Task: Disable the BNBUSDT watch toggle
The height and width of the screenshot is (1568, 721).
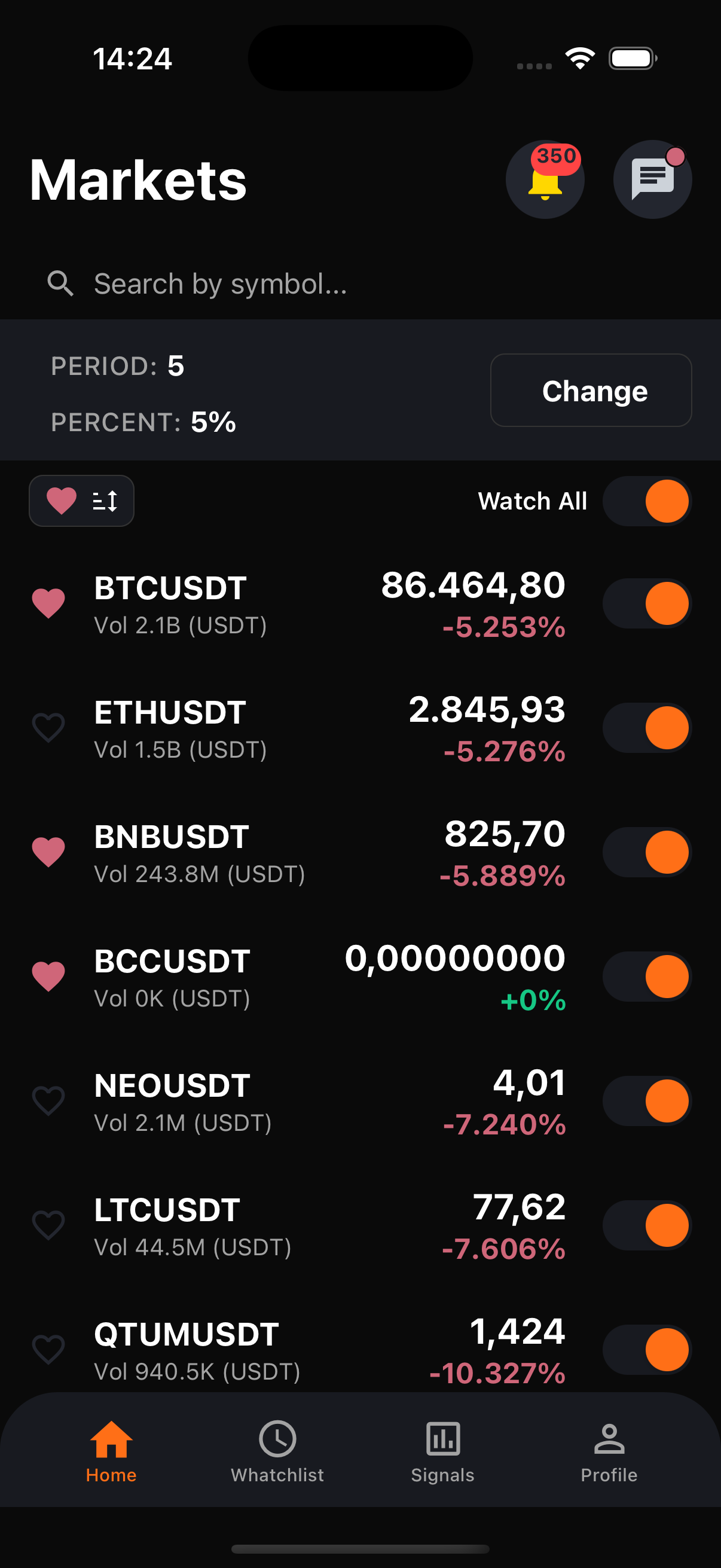Action: tap(647, 852)
